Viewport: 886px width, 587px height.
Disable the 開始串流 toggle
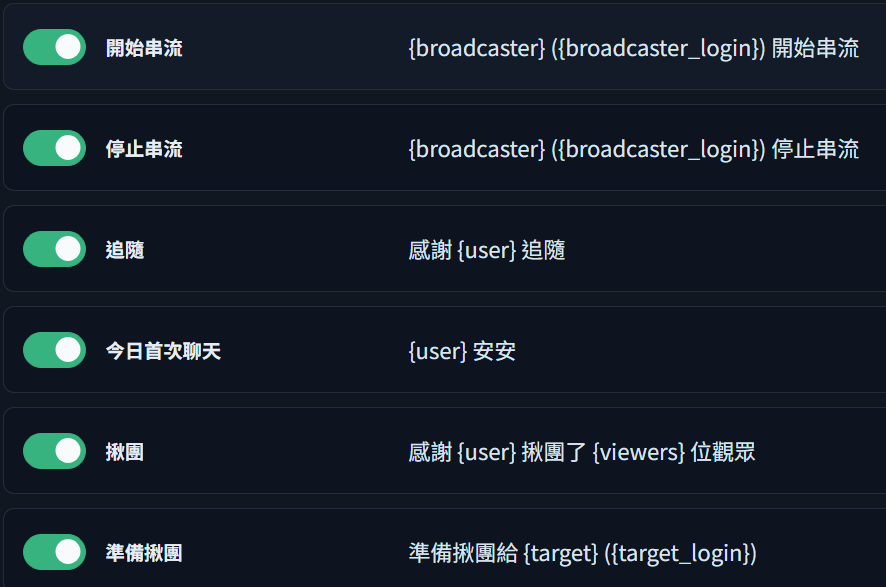(x=54, y=47)
